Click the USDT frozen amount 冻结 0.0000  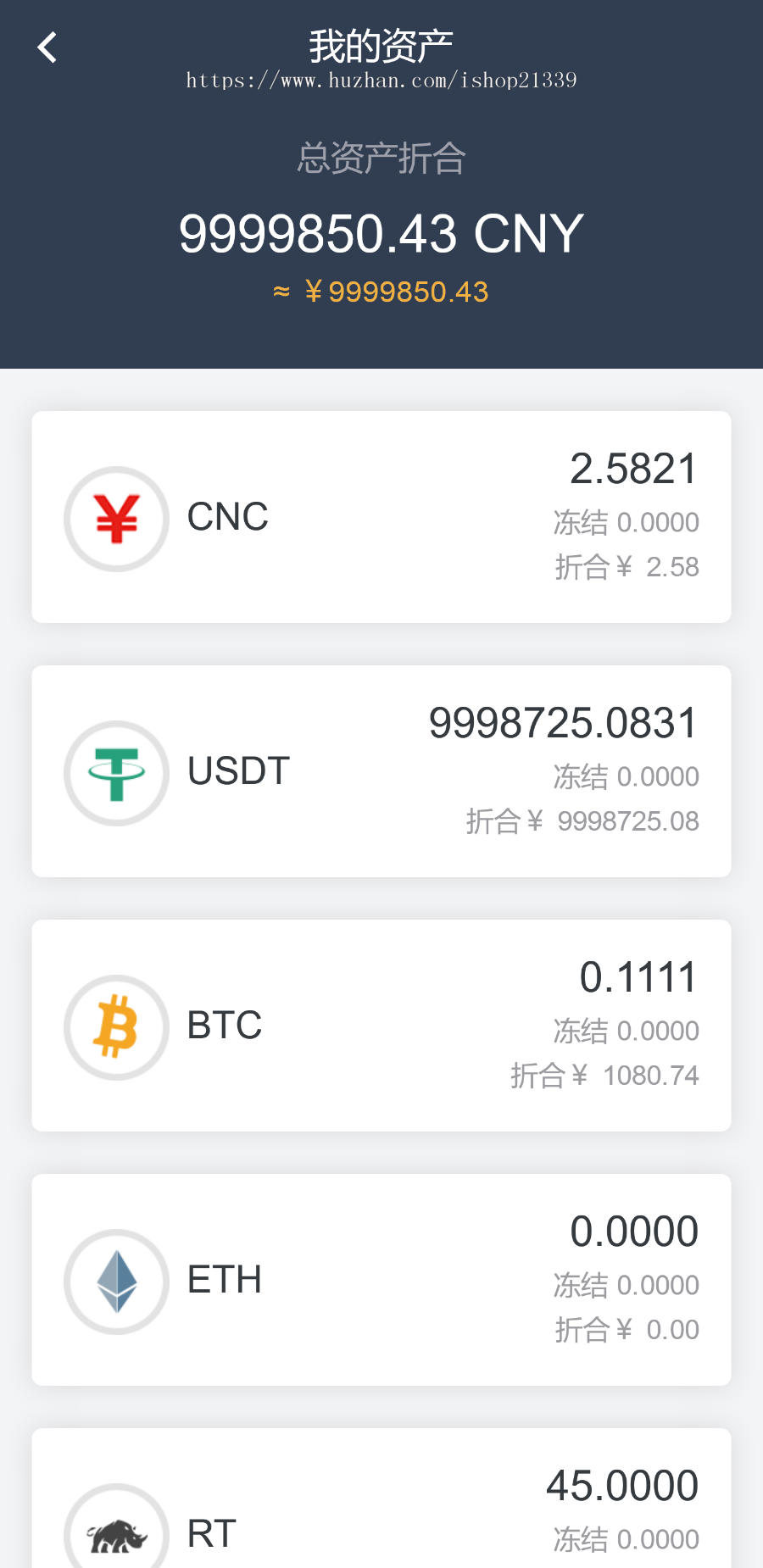point(627,776)
